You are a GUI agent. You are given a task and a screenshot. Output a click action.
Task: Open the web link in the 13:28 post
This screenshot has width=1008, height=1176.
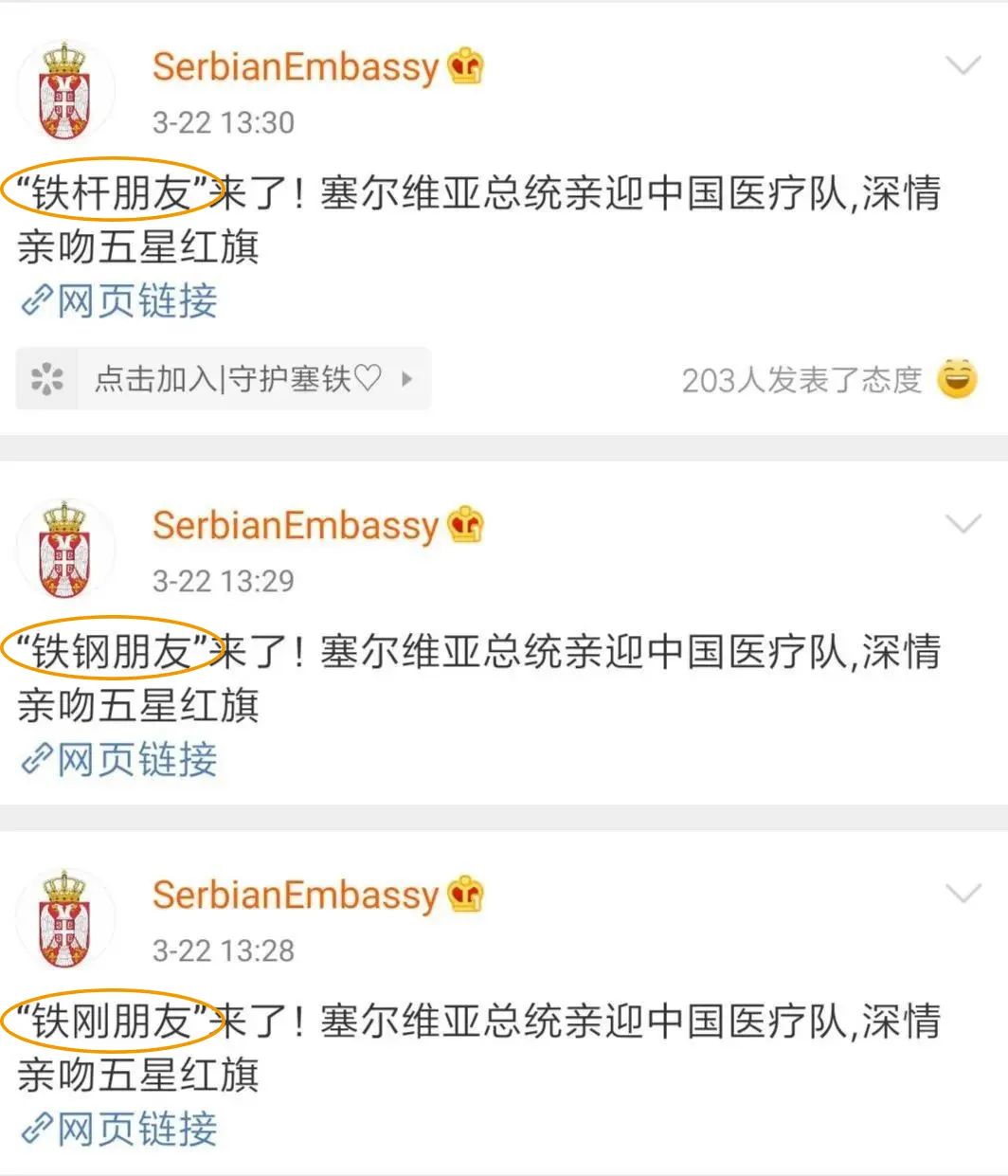click(x=119, y=1129)
